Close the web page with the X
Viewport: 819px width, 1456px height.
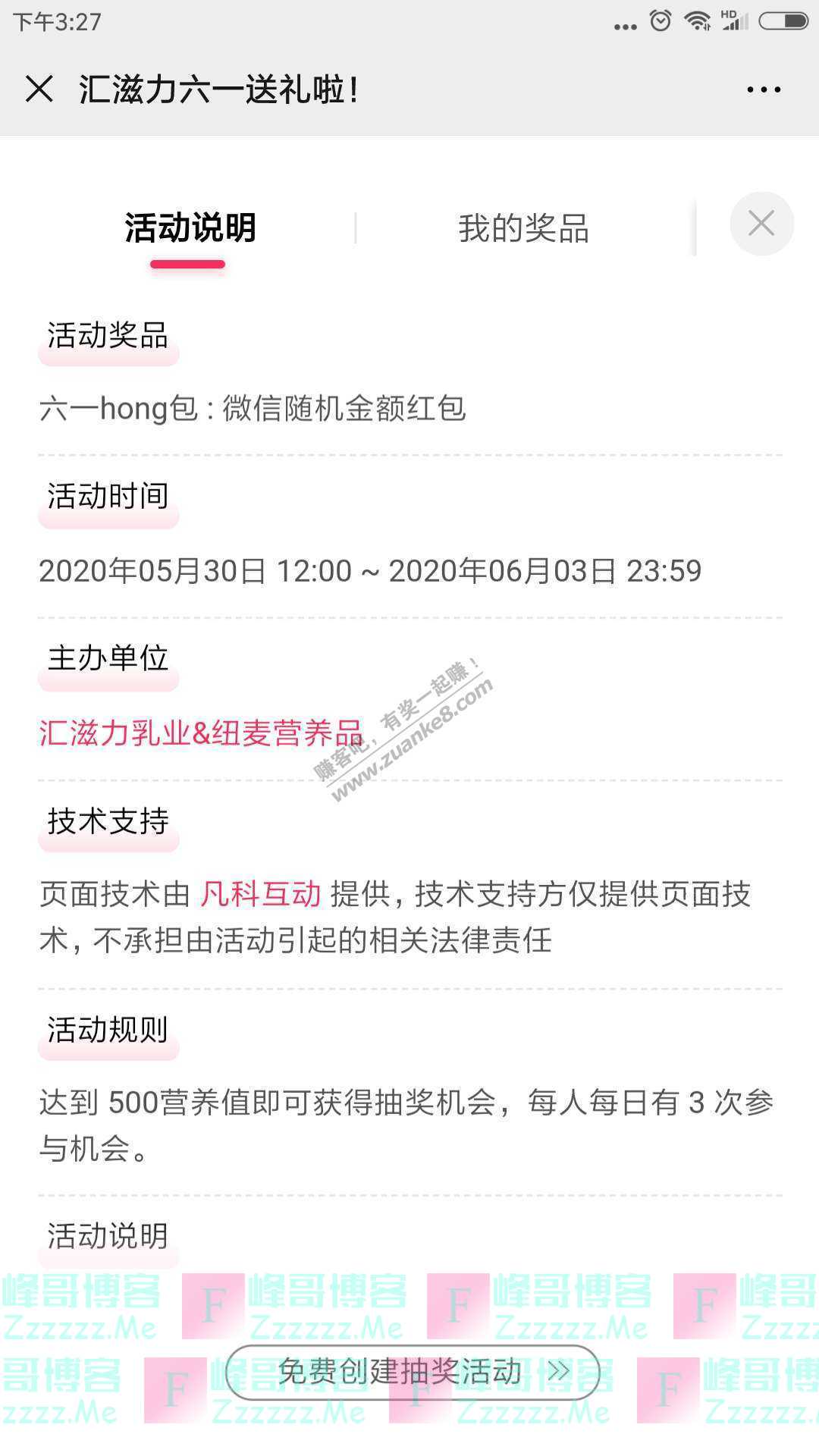pos(39,89)
